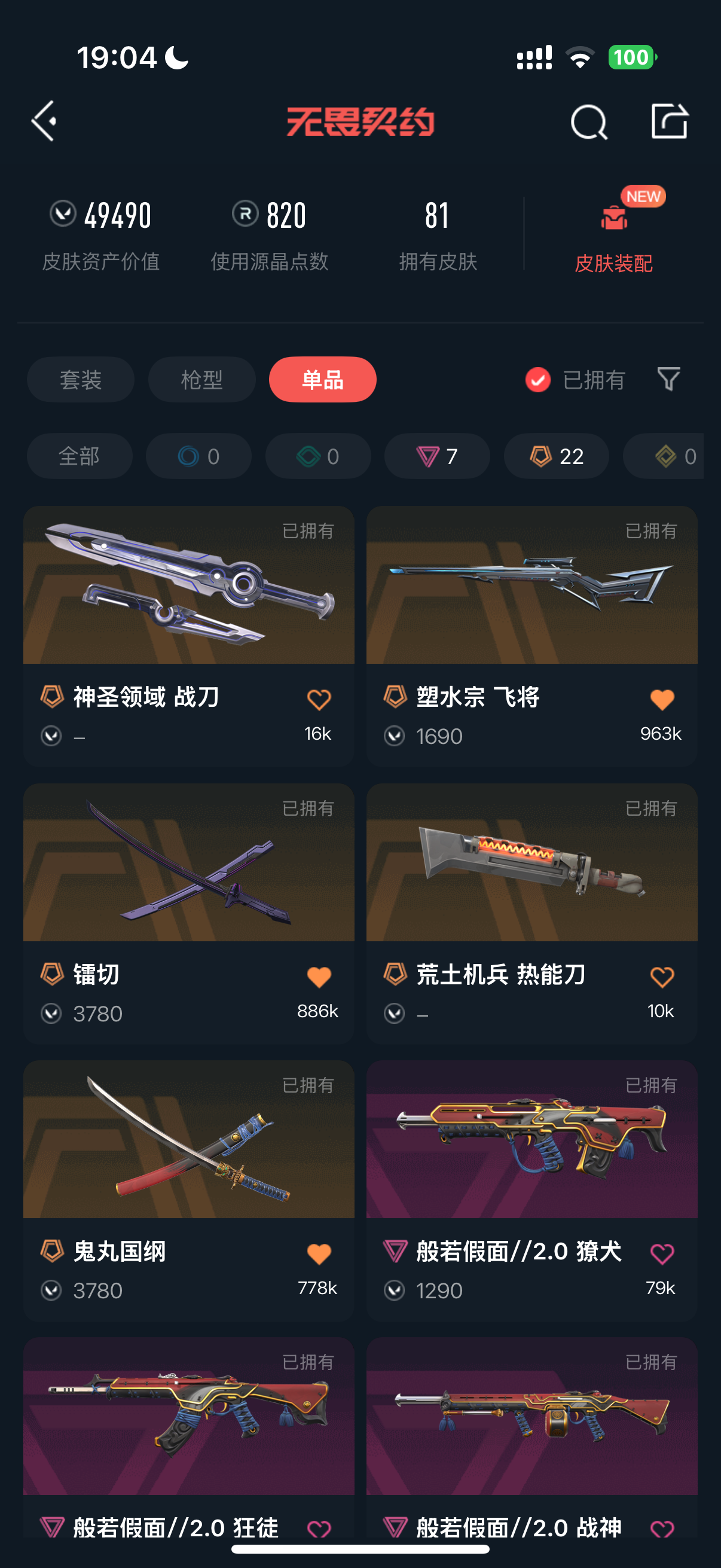This screenshot has width=721, height=1568.
Task: Switch to the 套装 tab
Action: (x=80, y=380)
